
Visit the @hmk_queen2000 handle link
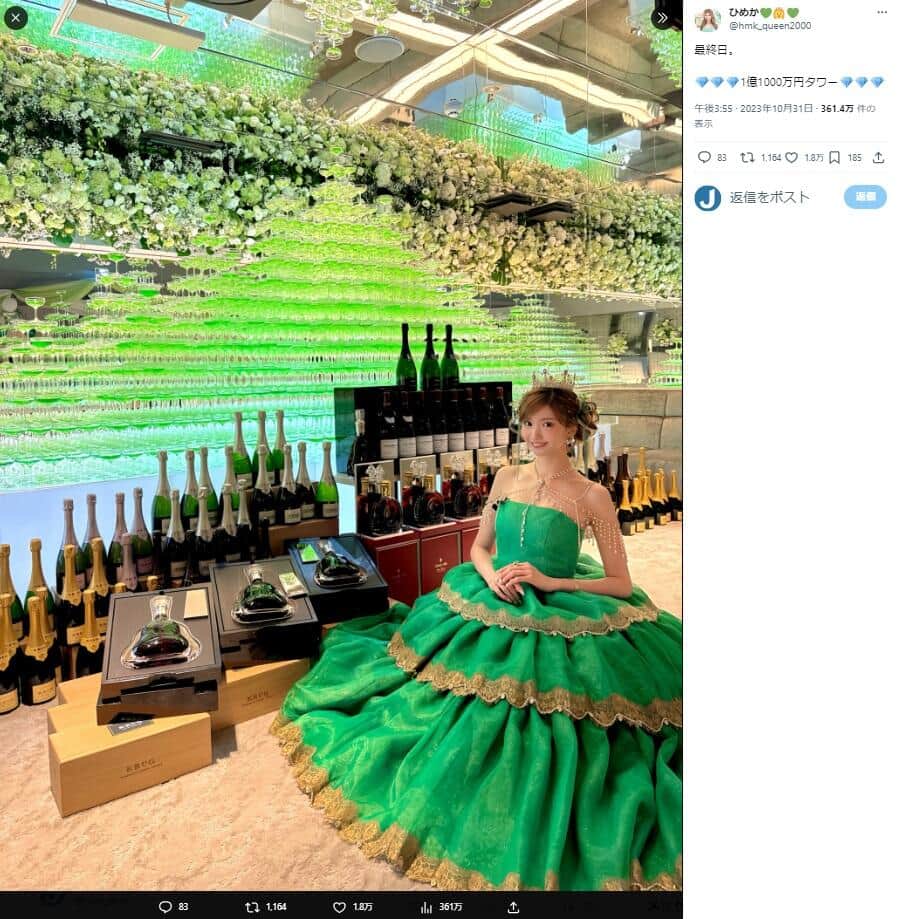point(769,26)
